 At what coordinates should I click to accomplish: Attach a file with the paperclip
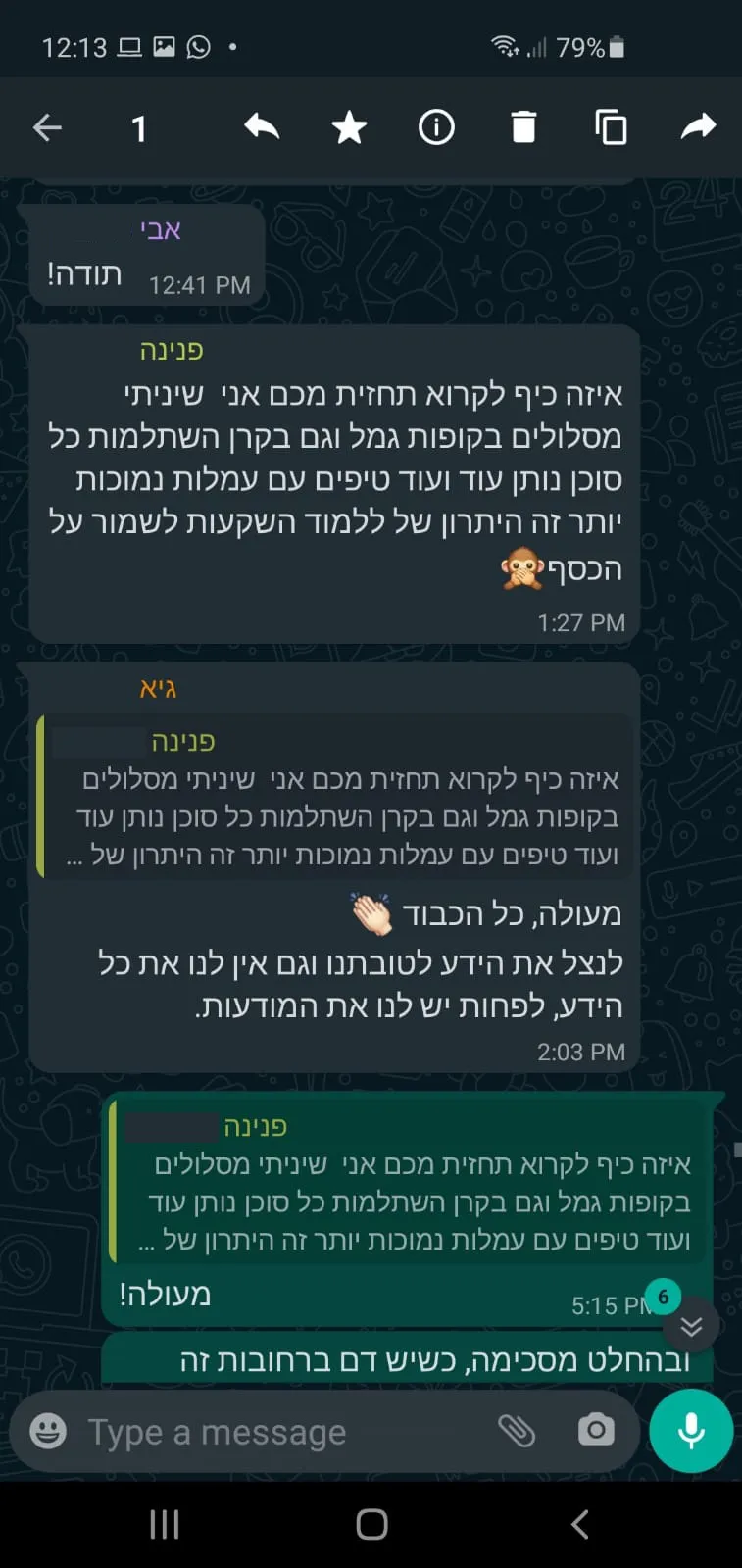(517, 1432)
